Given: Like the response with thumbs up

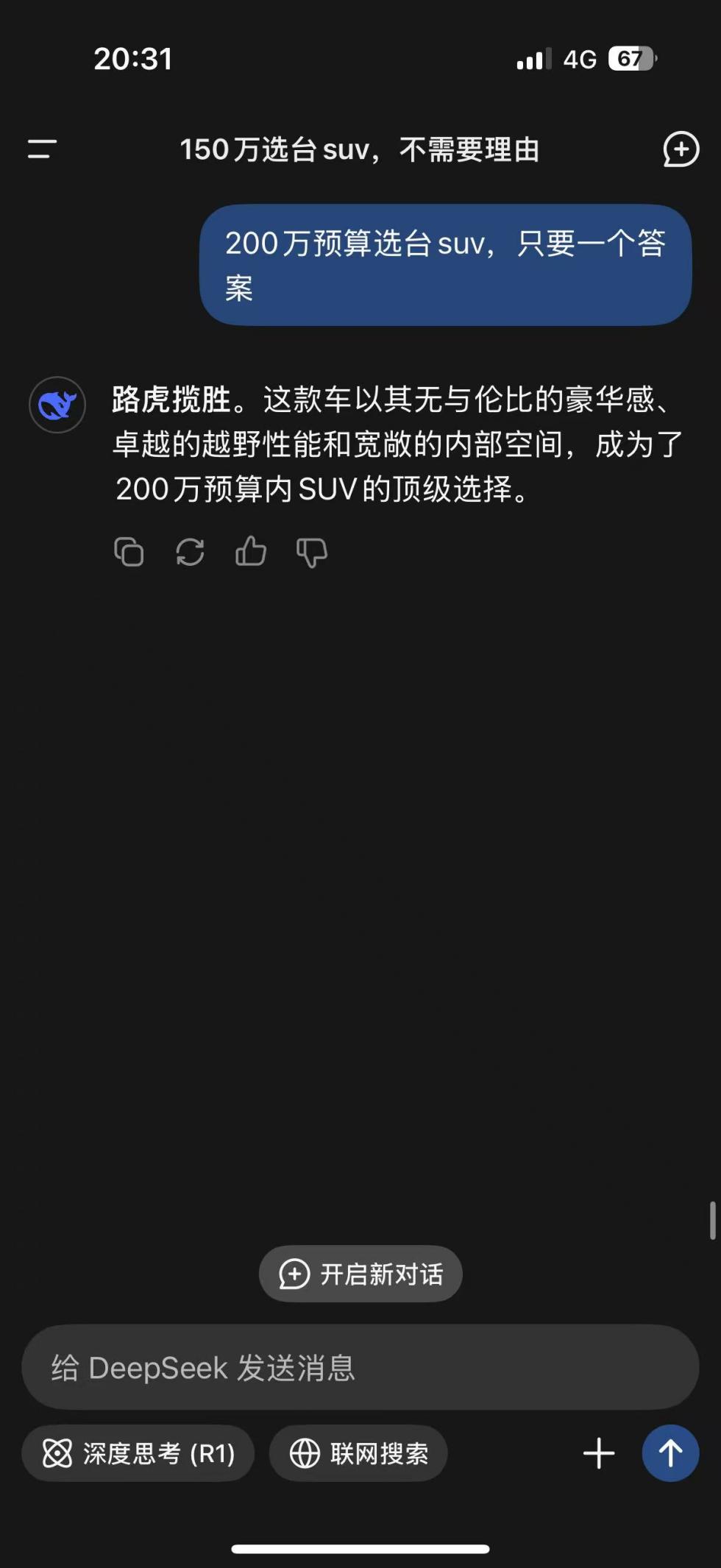Looking at the screenshot, I should 251,551.
